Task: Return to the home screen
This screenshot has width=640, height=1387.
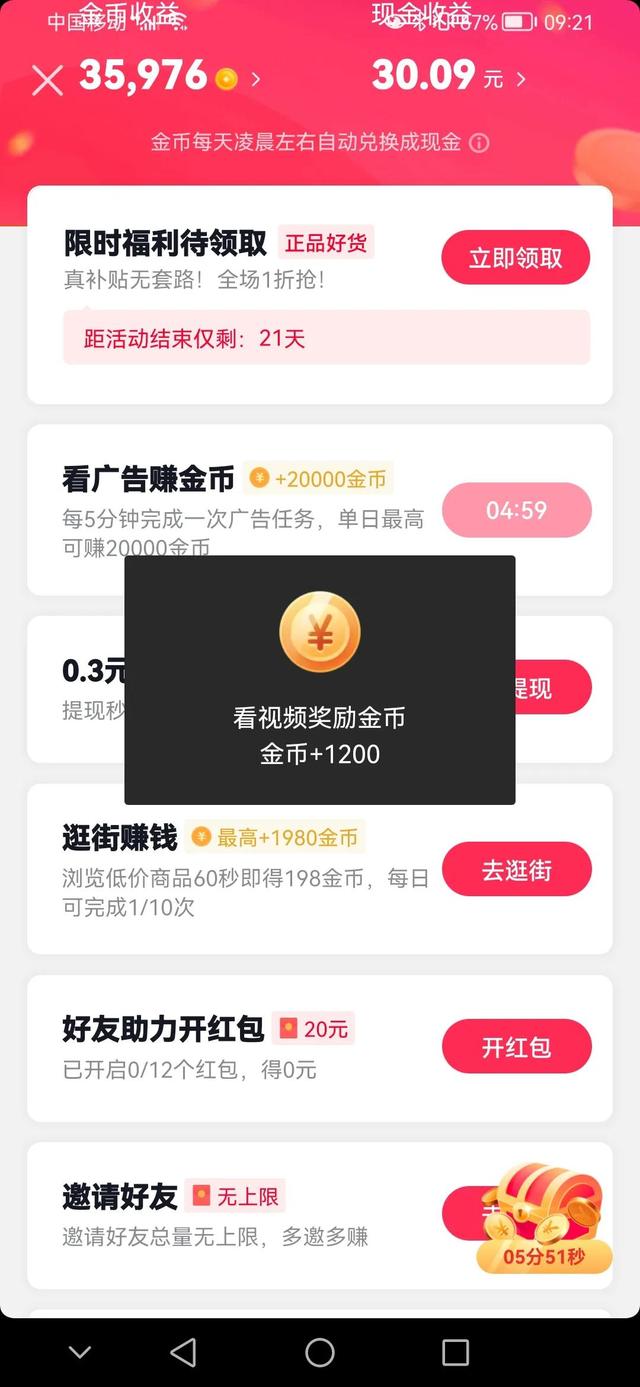Action: (320, 1353)
